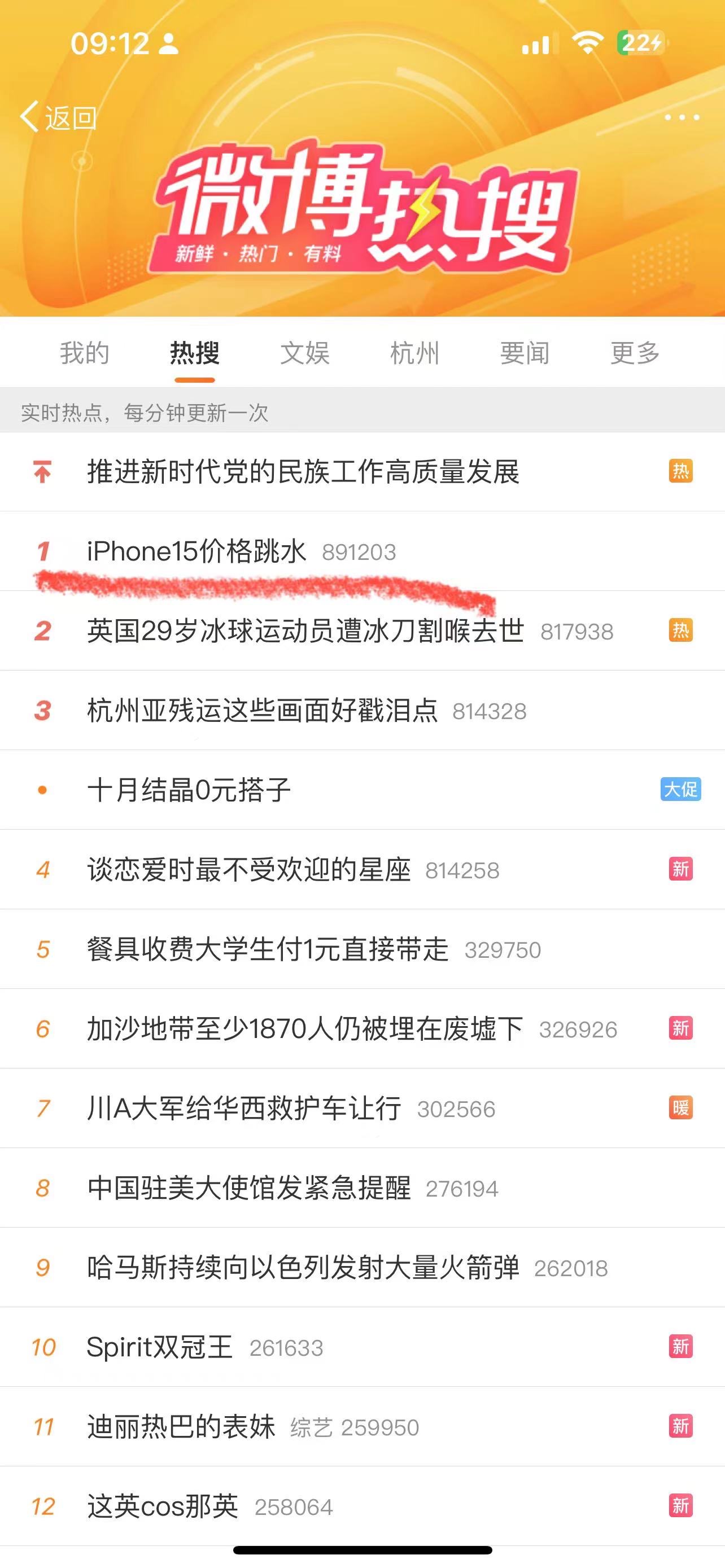Open promoted topic 十月结晶0元搭子
Screen dimensions: 725x1568
click(189, 790)
